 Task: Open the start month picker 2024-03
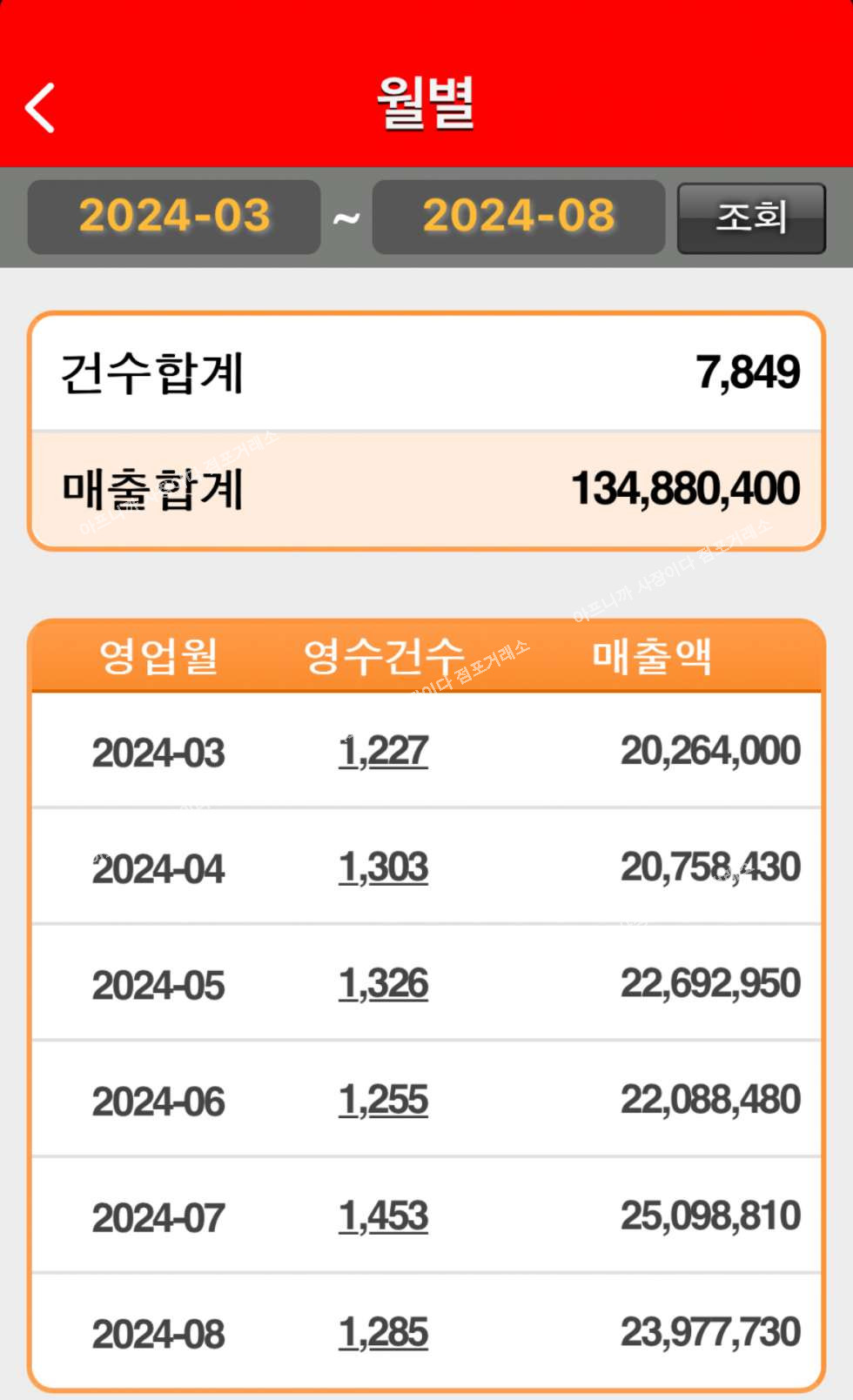tap(174, 217)
